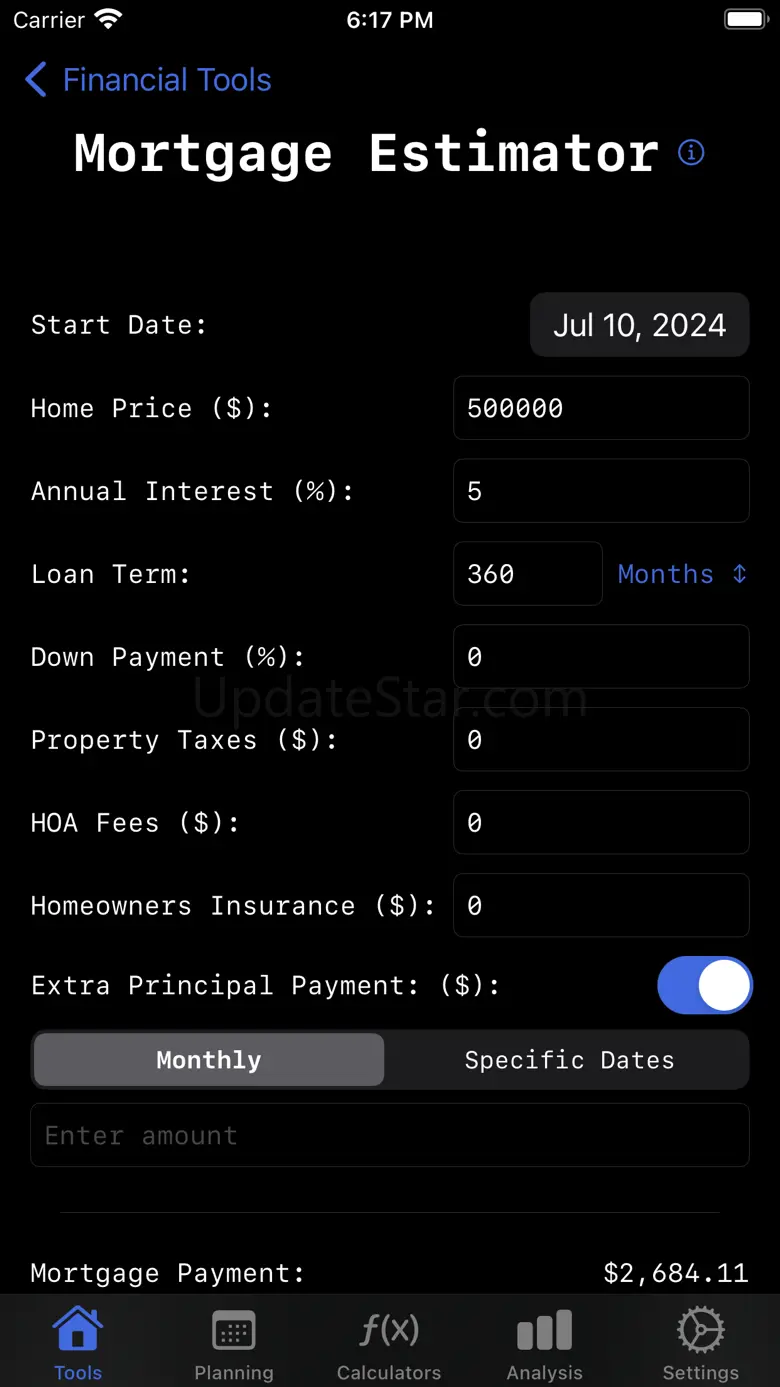Switch to the Analysis tab
The height and width of the screenshot is (1387, 780).
tap(545, 1343)
